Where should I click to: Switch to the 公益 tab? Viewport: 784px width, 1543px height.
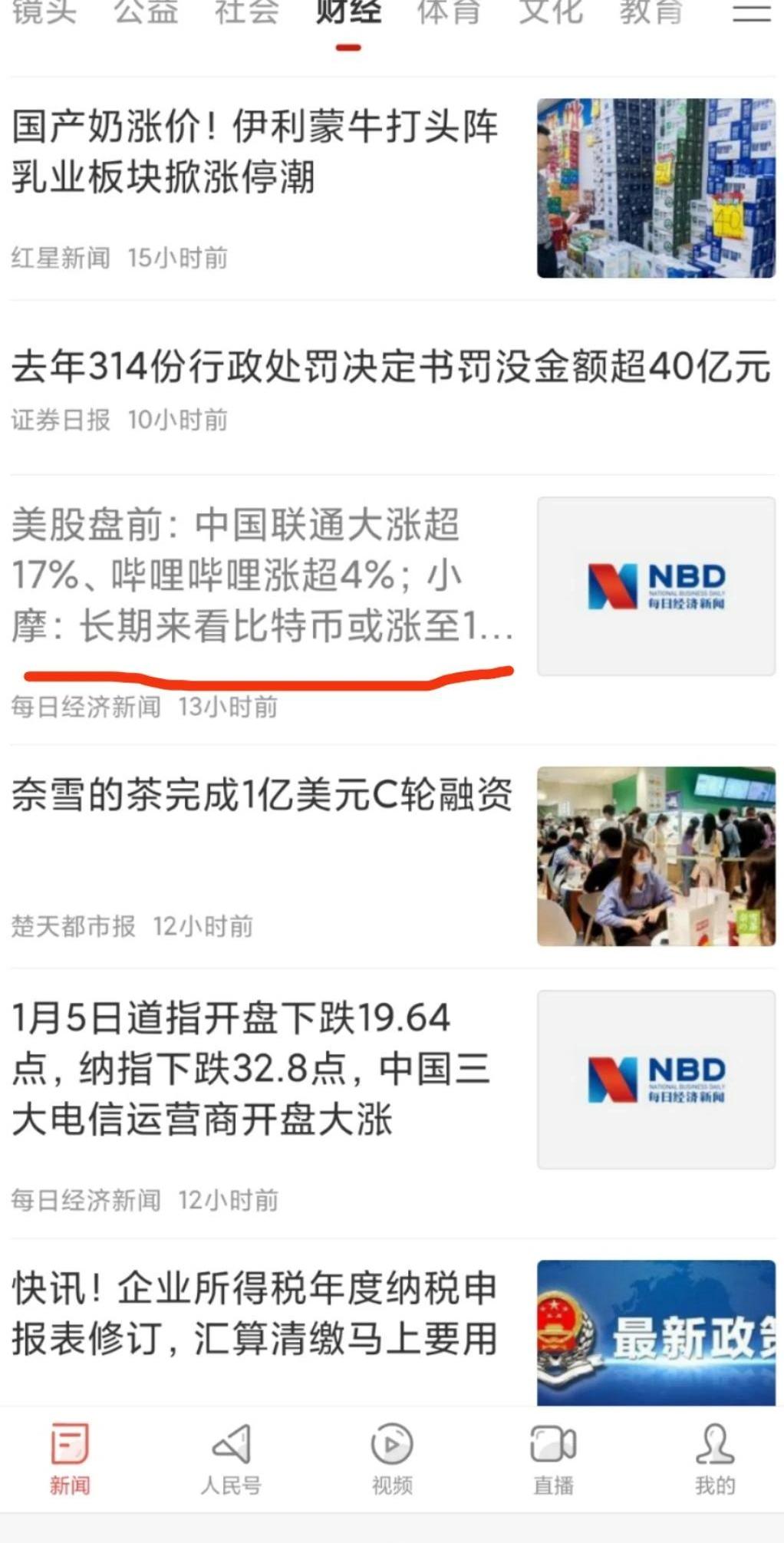click(x=146, y=12)
